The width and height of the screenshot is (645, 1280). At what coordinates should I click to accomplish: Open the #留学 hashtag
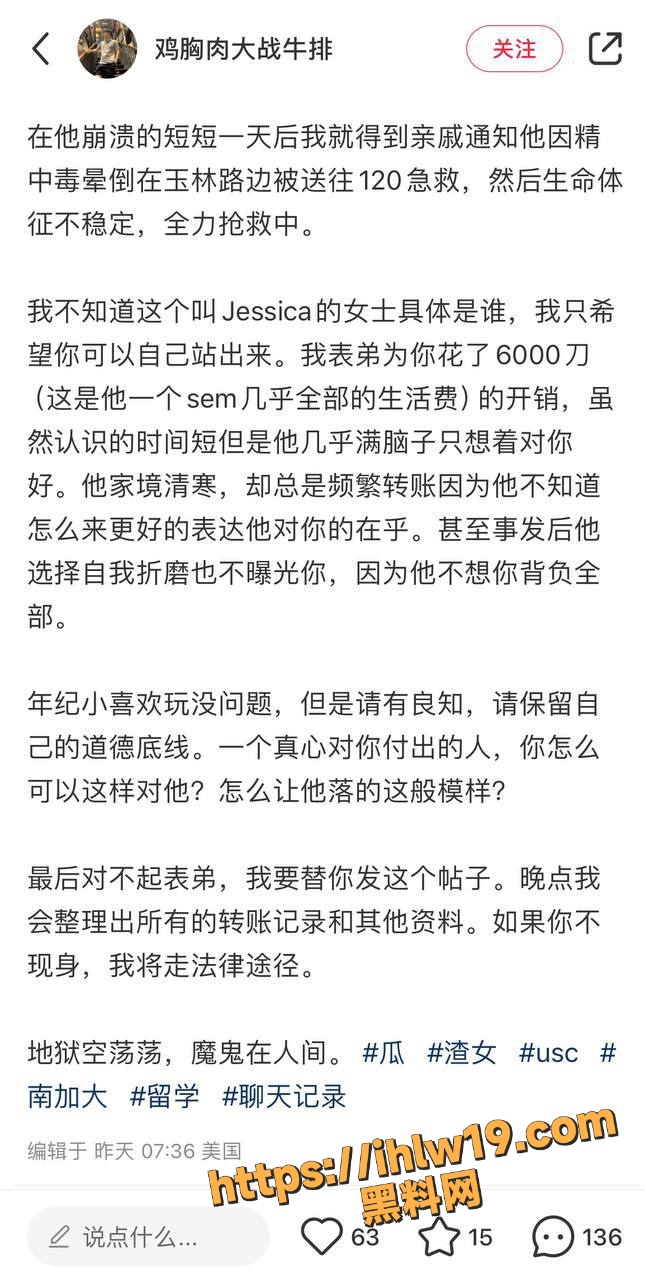pyautogui.click(x=165, y=1095)
